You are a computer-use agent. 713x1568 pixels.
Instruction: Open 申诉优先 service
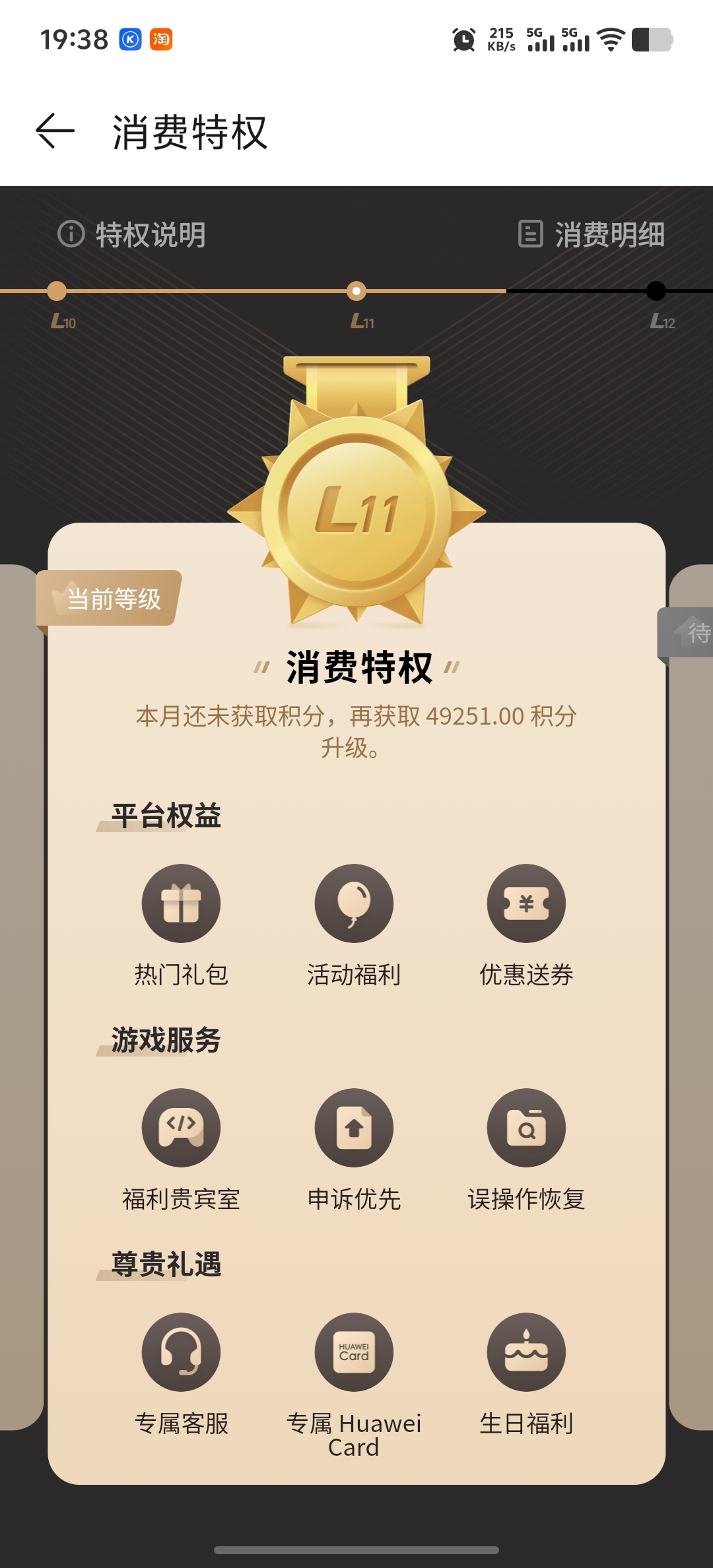click(x=354, y=1128)
